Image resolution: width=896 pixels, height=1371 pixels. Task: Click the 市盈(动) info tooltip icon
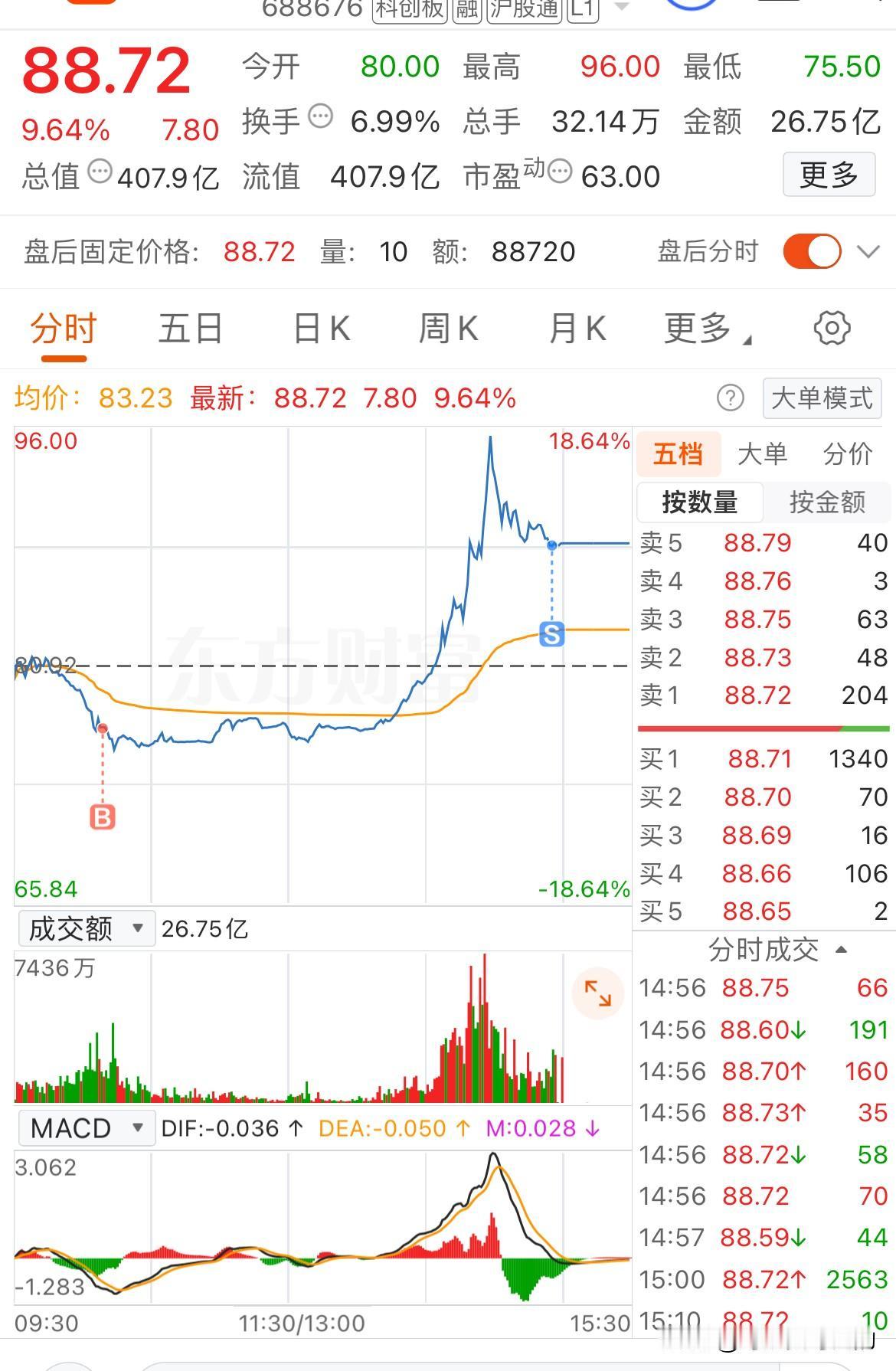click(x=562, y=173)
